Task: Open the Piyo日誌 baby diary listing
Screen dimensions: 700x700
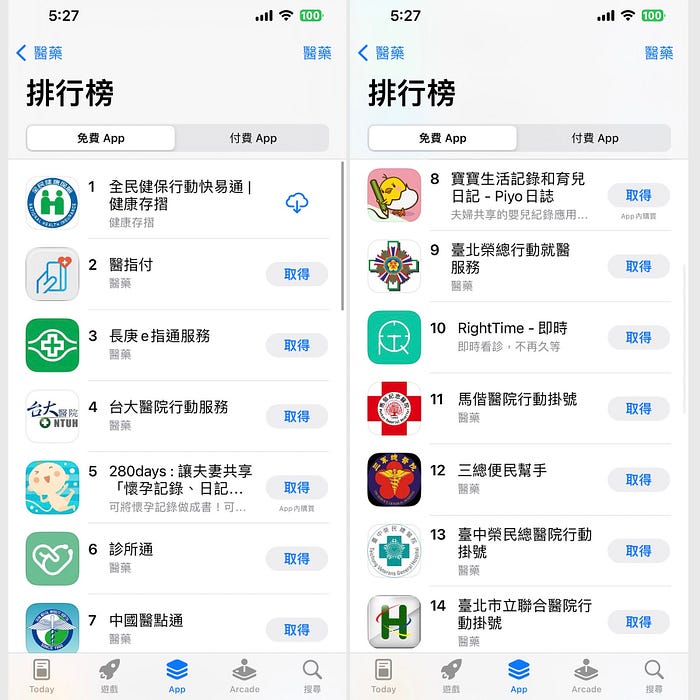Action: 516,187
